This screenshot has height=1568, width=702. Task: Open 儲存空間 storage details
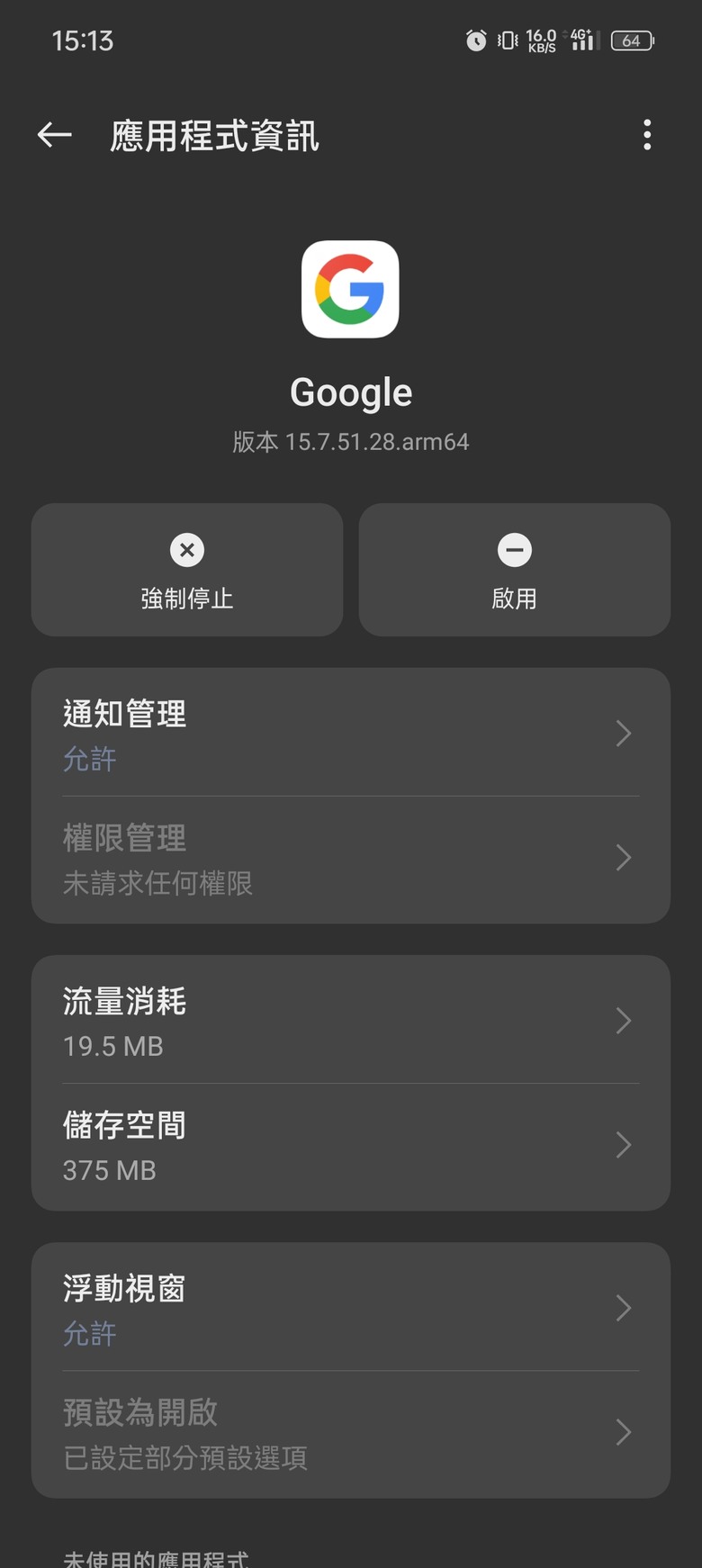pos(351,1147)
